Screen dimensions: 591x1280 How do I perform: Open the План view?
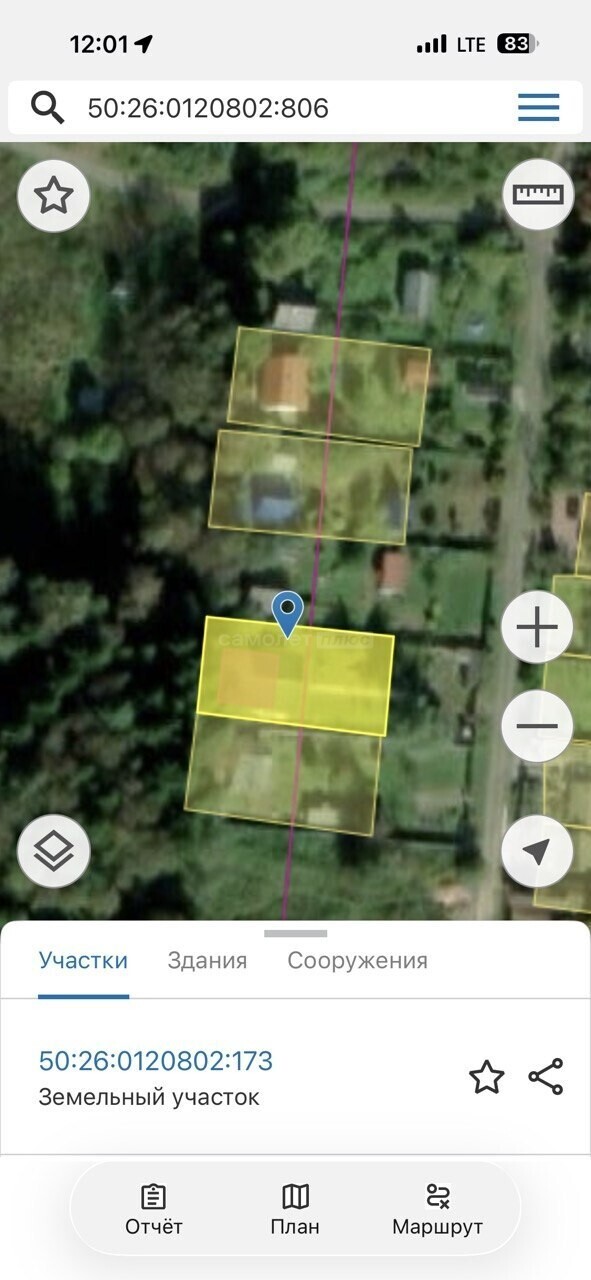click(295, 1209)
